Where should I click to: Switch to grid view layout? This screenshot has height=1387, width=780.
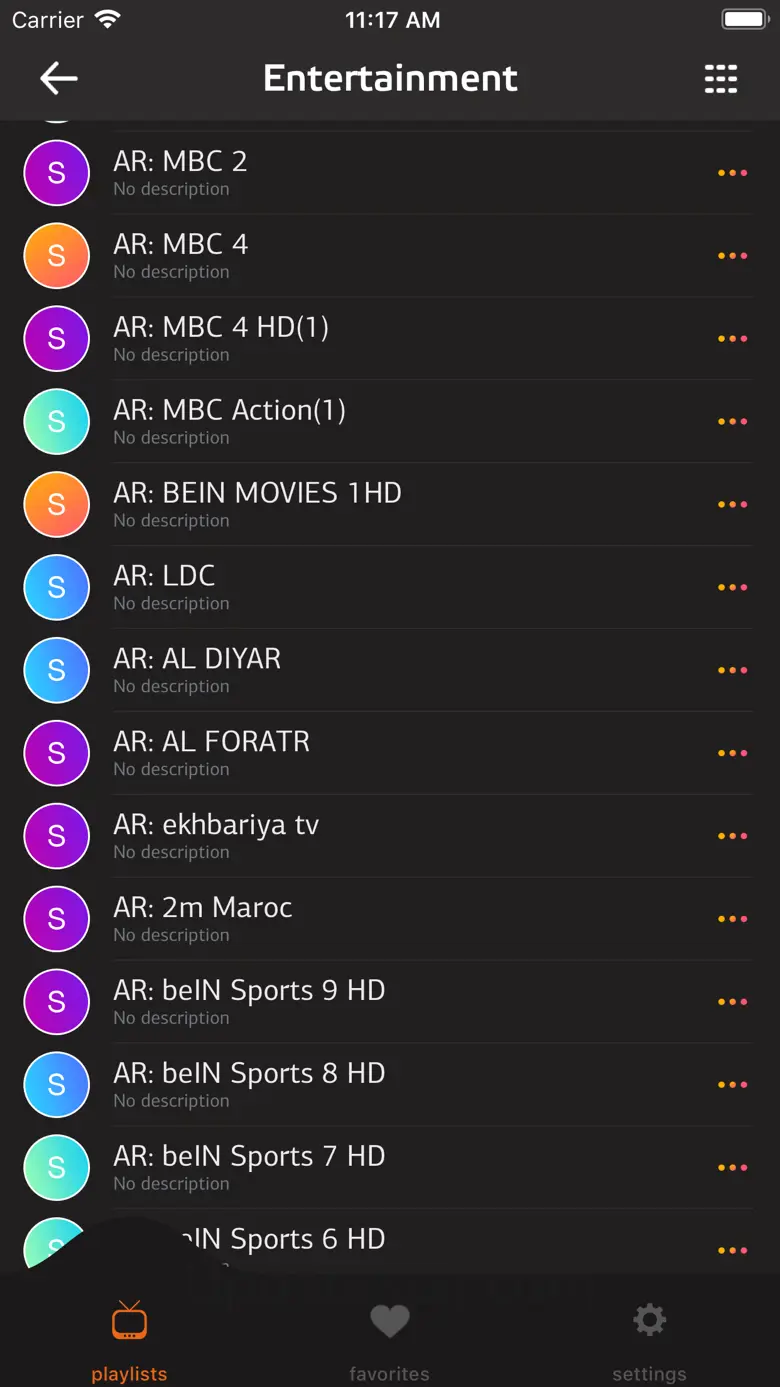click(x=720, y=79)
